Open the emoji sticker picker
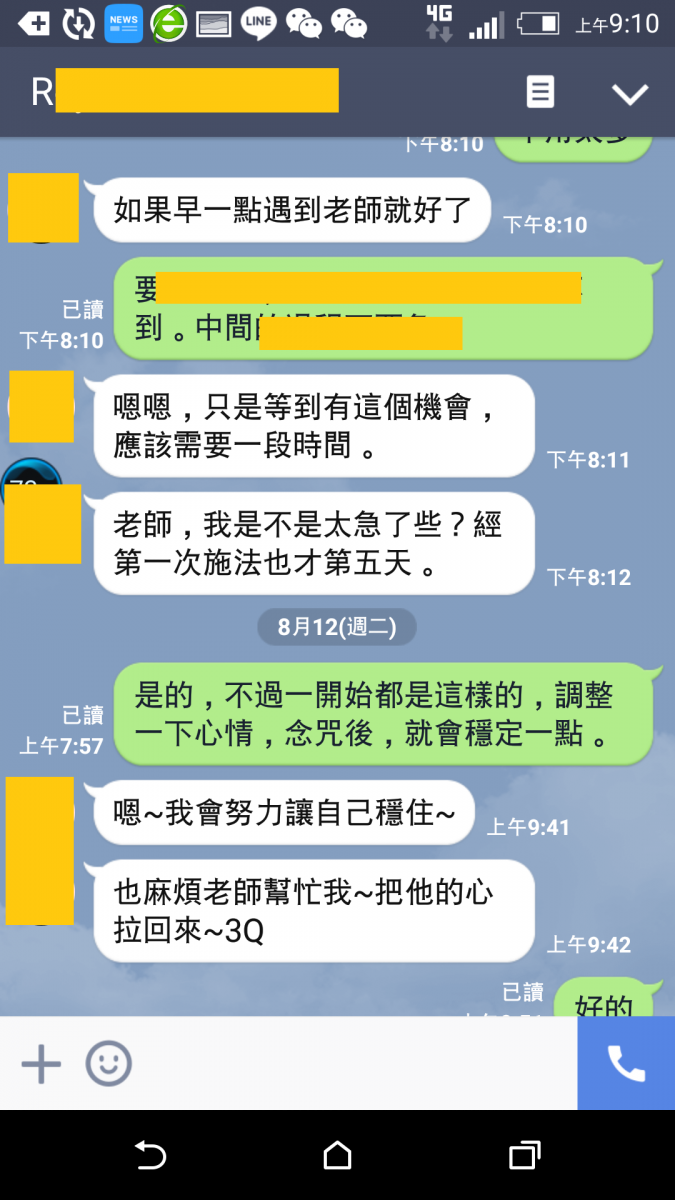The height and width of the screenshot is (1200, 675). tap(108, 1064)
